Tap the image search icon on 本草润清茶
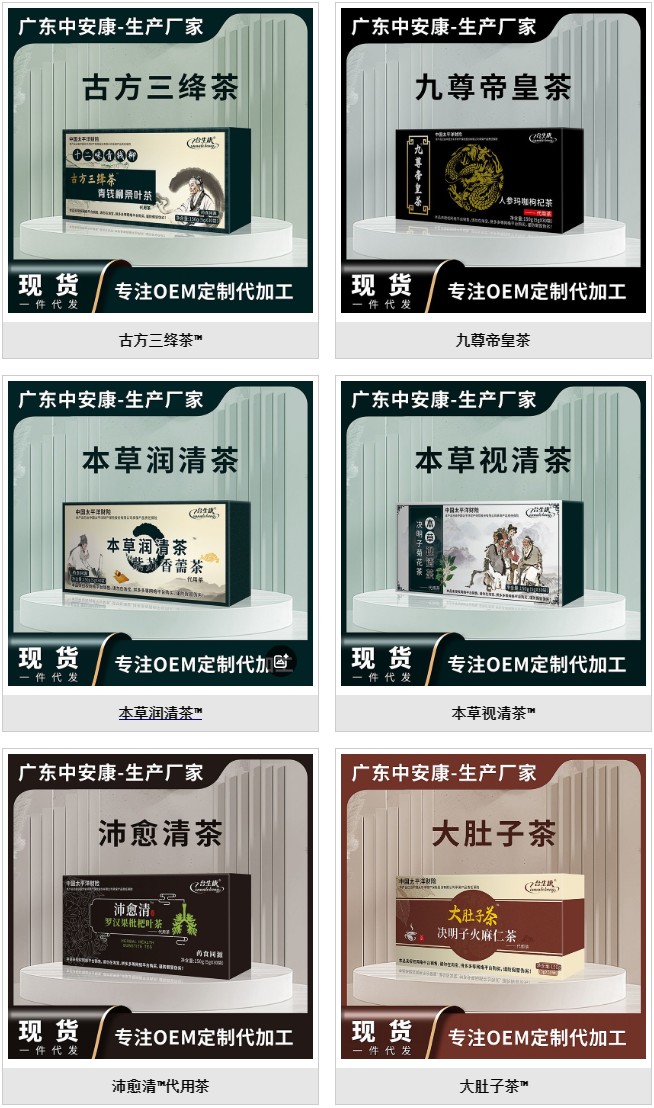654x1108 pixels. (x=281, y=660)
